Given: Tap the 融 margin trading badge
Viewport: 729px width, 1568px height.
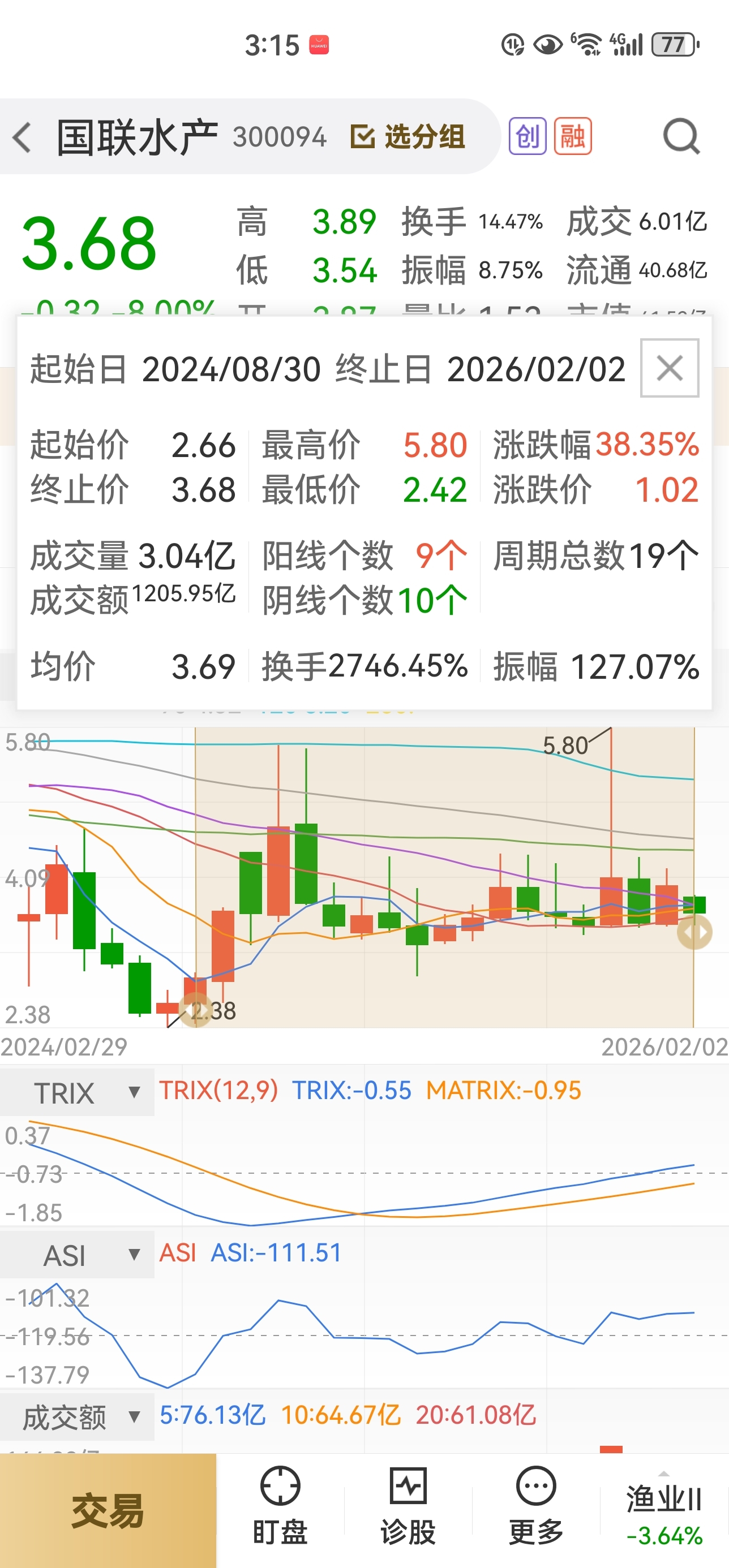Looking at the screenshot, I should tap(573, 136).
